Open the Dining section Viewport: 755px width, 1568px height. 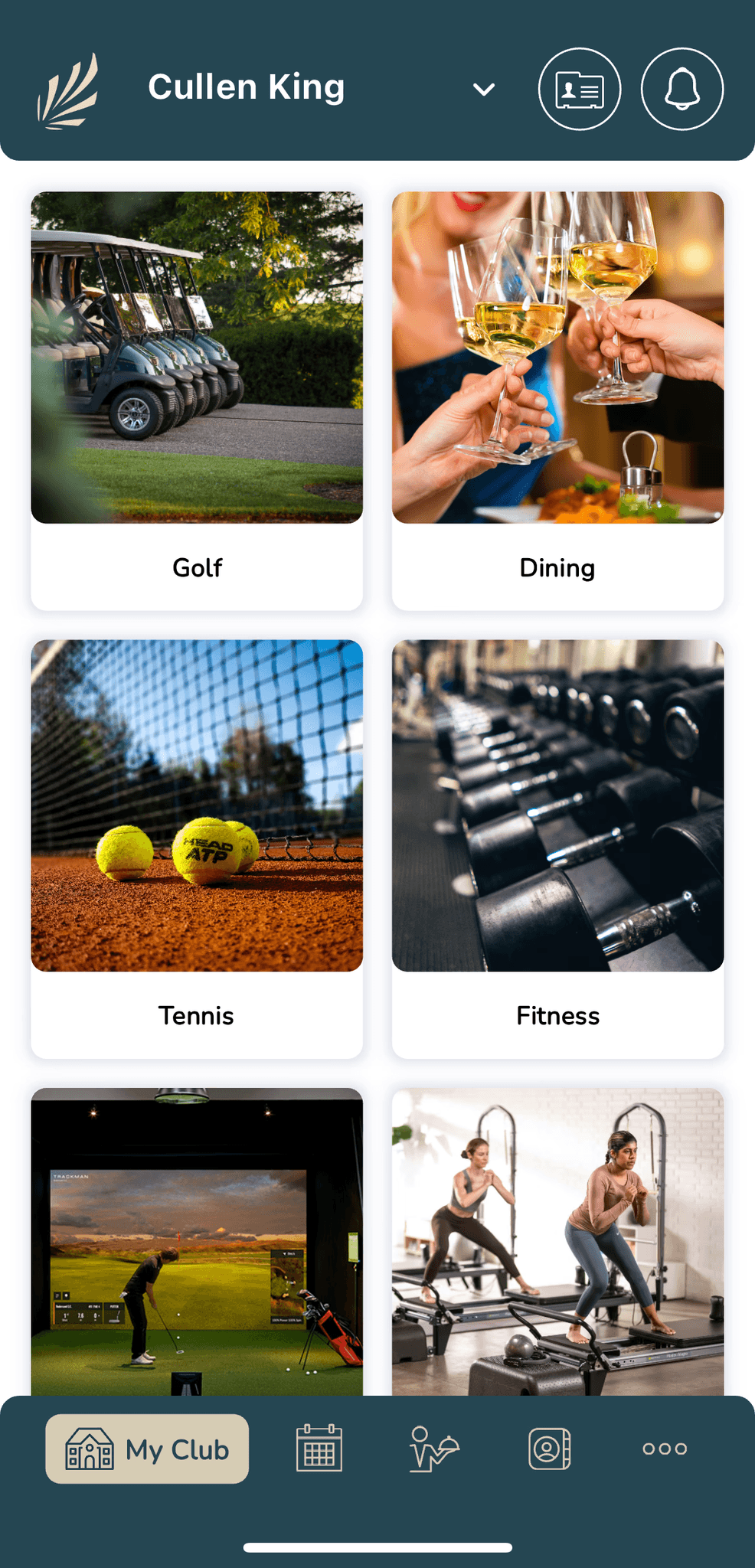pyautogui.click(x=557, y=567)
